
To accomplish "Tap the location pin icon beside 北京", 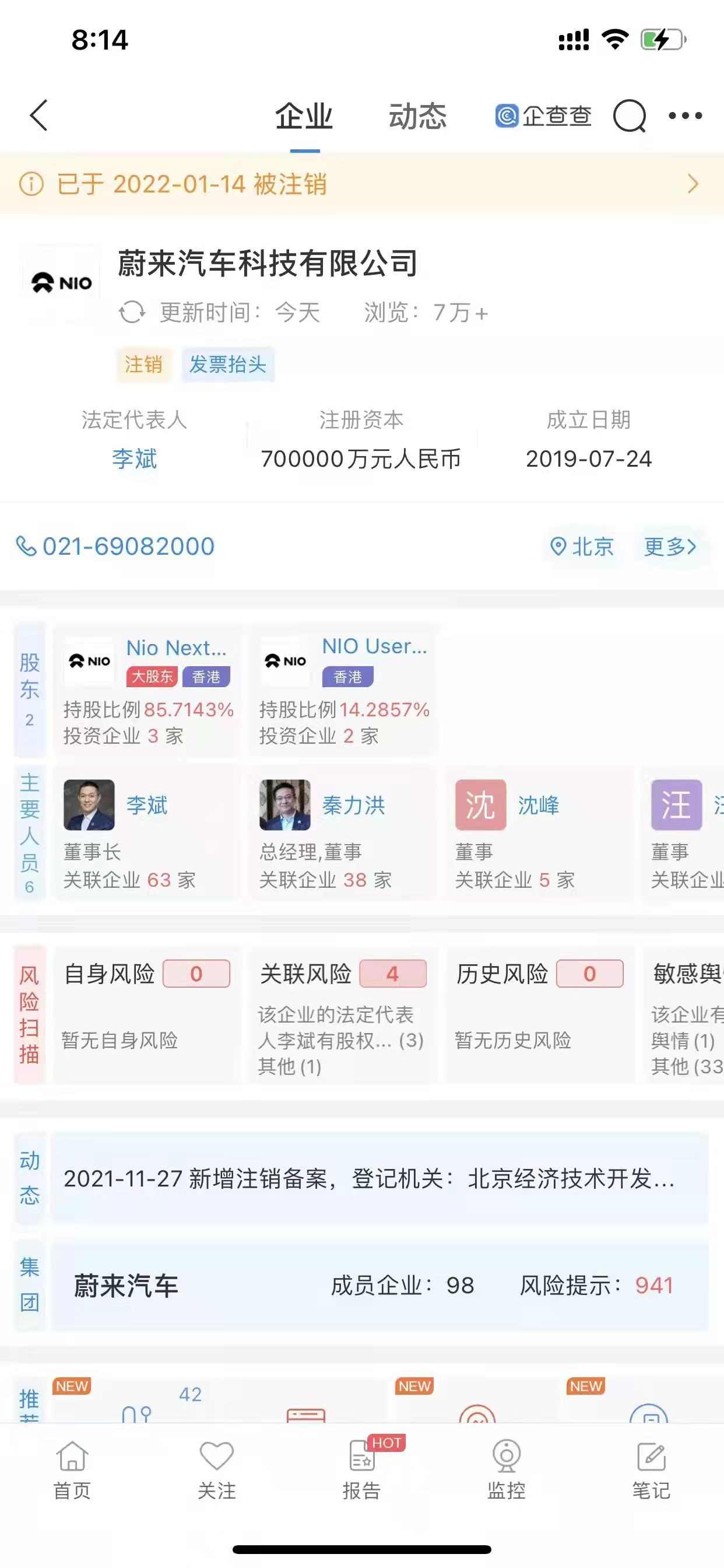I will tap(557, 547).
